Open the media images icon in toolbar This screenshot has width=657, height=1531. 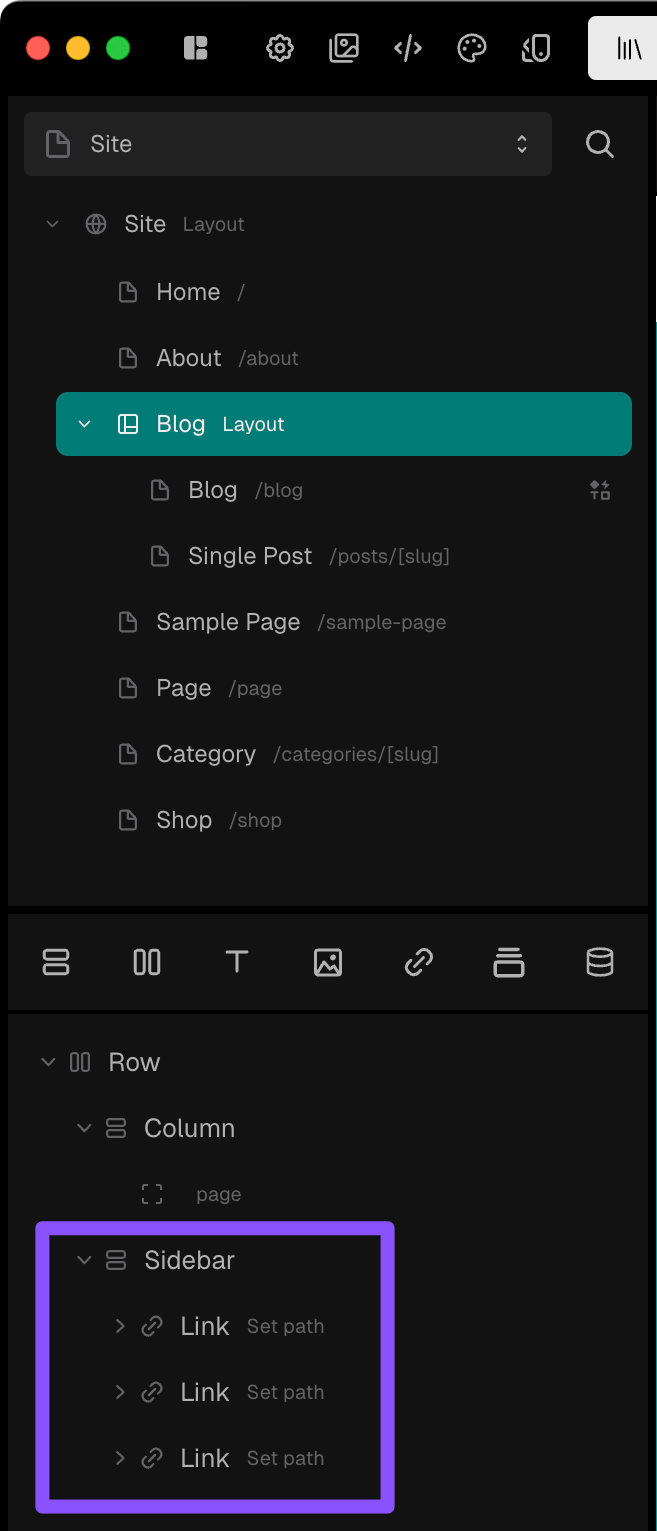pos(344,48)
